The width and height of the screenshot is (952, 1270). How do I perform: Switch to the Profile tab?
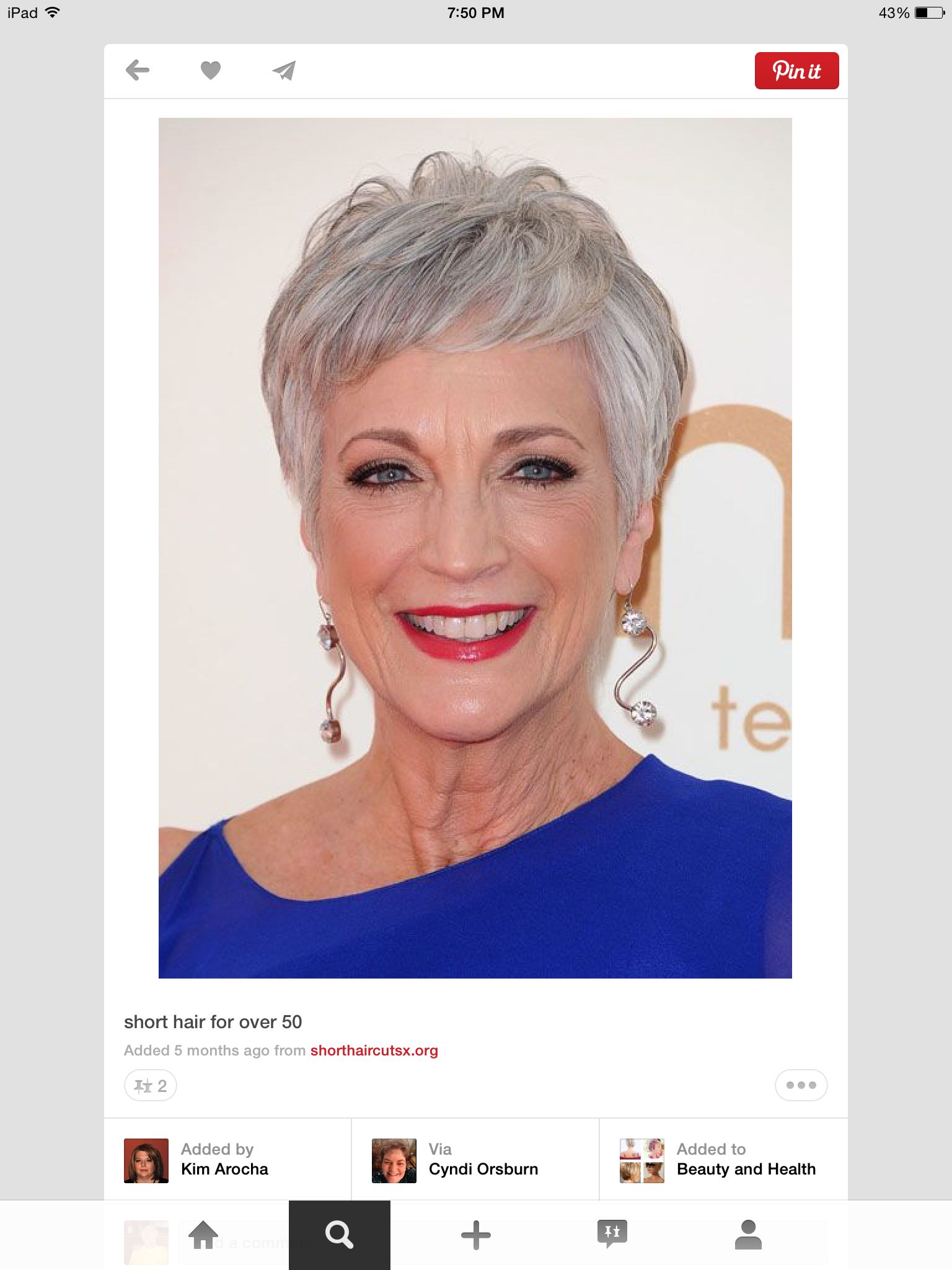[x=748, y=1235]
